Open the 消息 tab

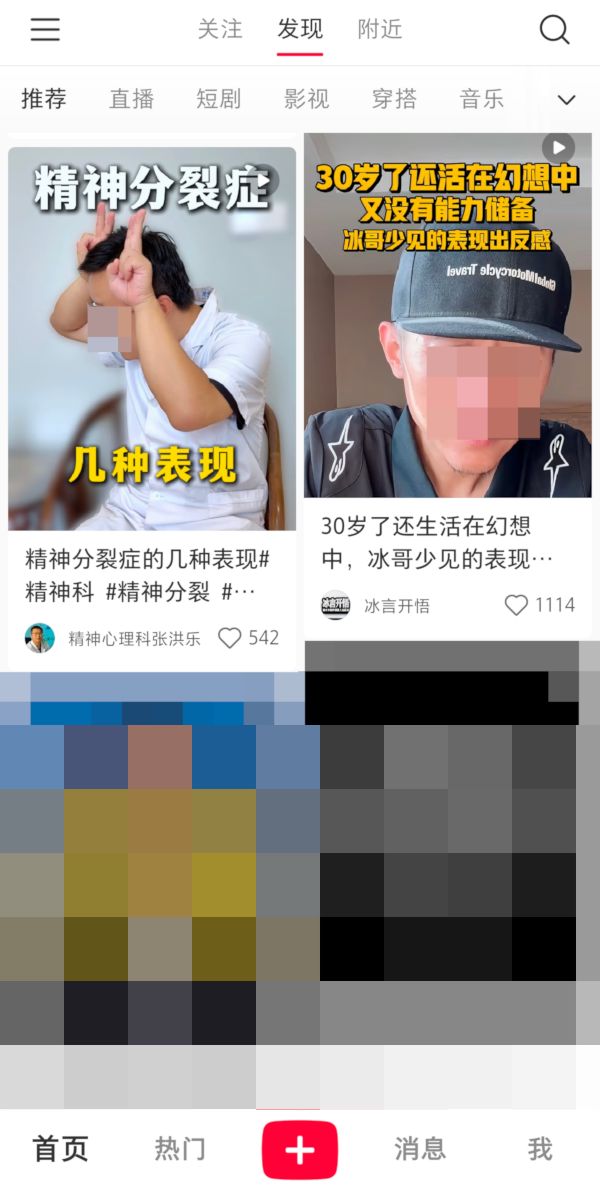pyautogui.click(x=419, y=1149)
